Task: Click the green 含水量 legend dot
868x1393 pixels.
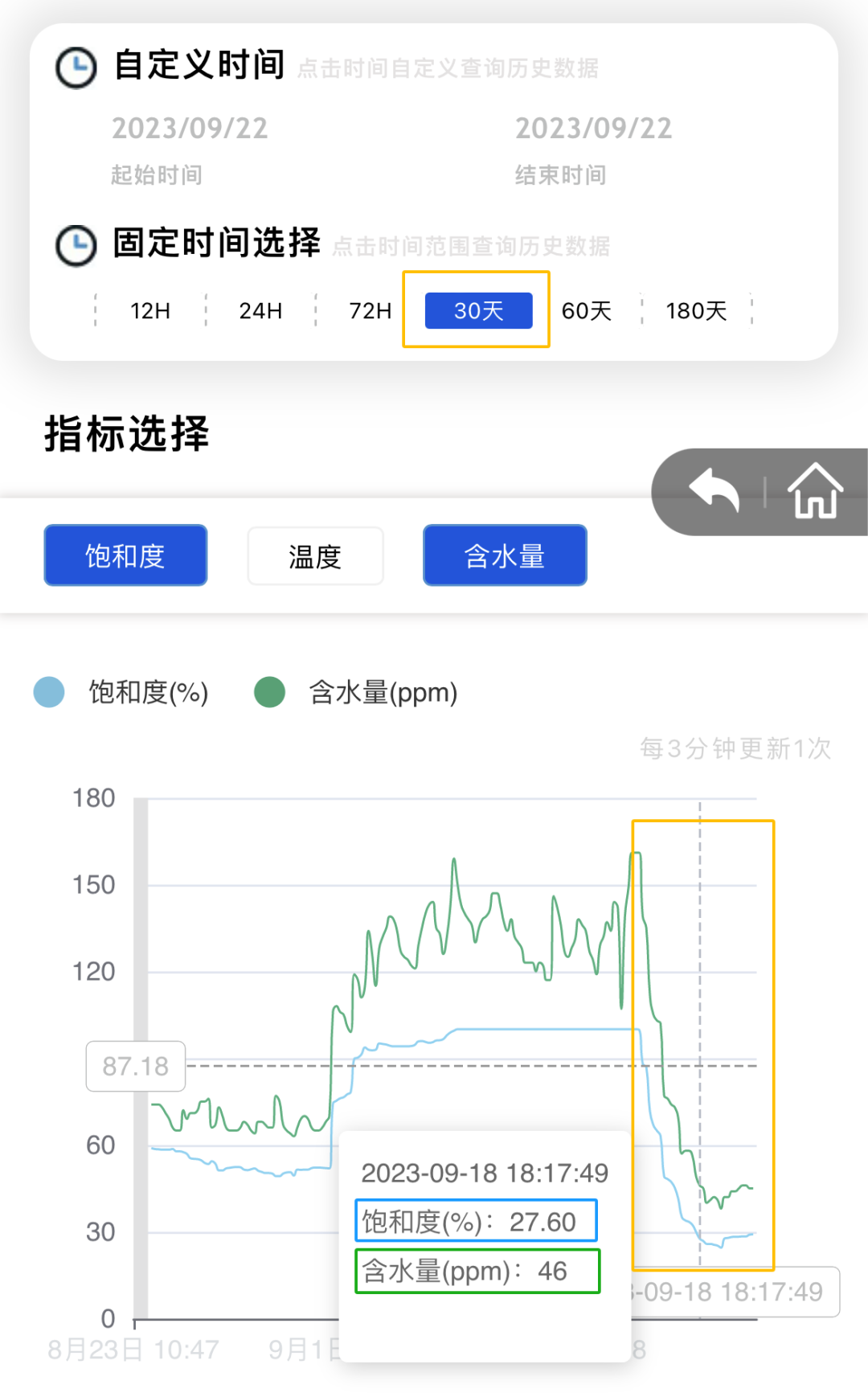Action: point(269,692)
